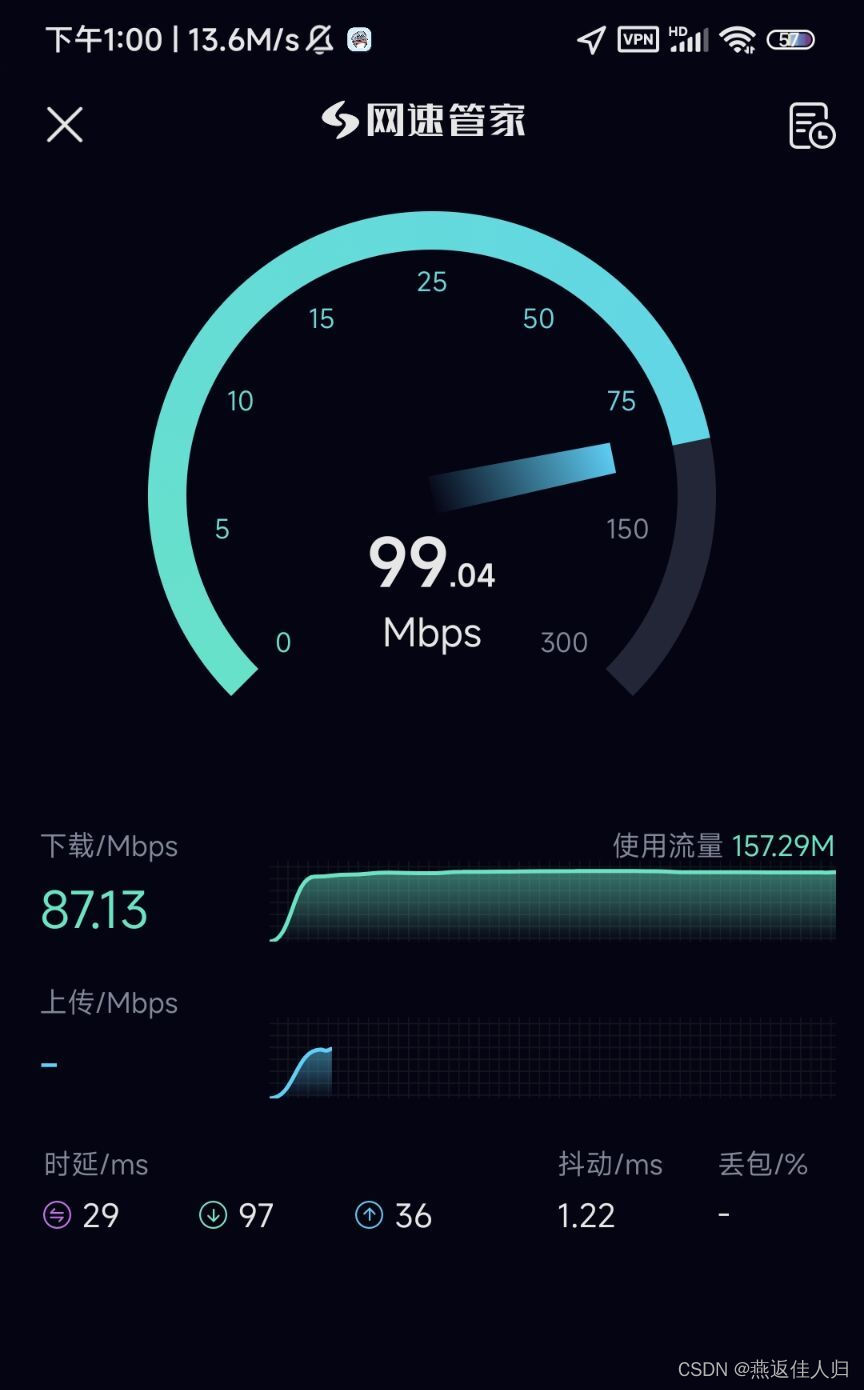Click the 上传/Mbps upload label
Image resolution: width=864 pixels, height=1390 pixels.
(109, 1003)
